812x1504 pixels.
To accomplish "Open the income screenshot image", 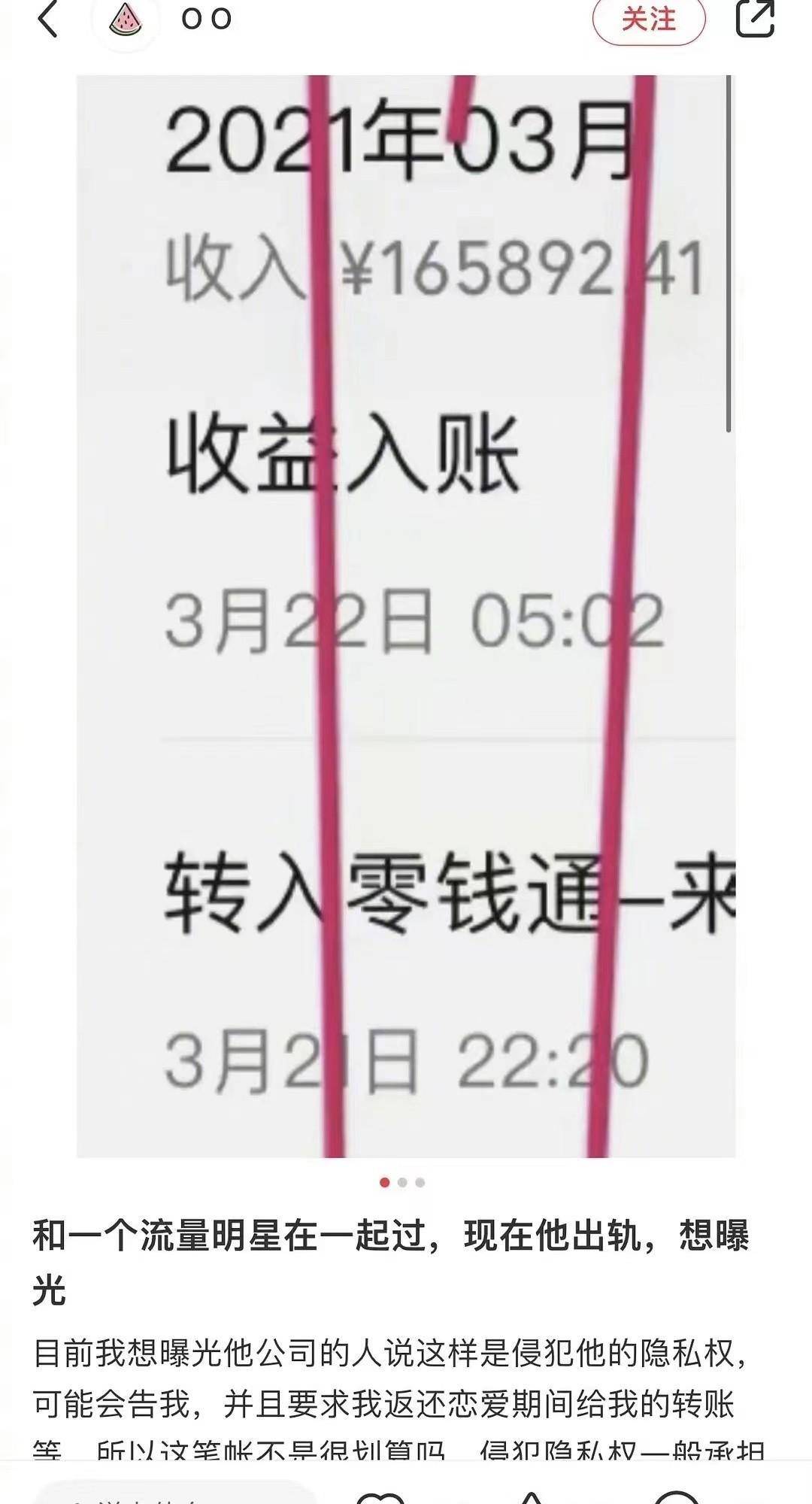I will (406, 616).
